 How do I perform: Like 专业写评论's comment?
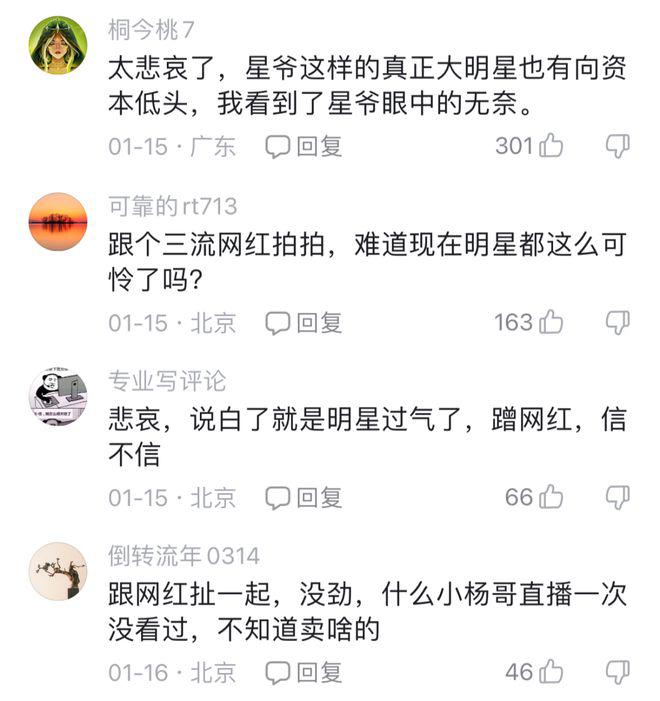point(551,497)
